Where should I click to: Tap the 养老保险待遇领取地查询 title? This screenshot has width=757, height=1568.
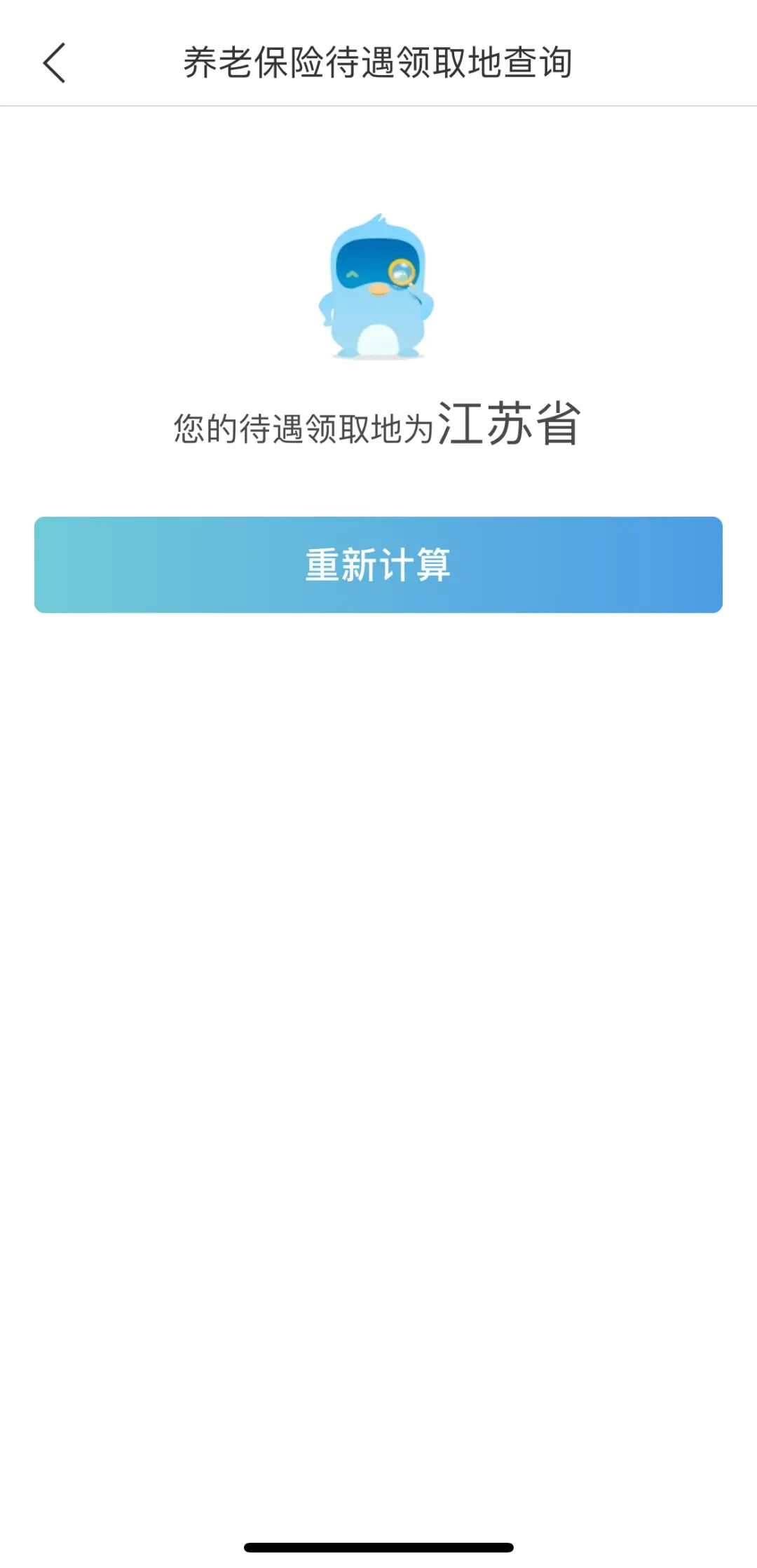tap(378, 62)
